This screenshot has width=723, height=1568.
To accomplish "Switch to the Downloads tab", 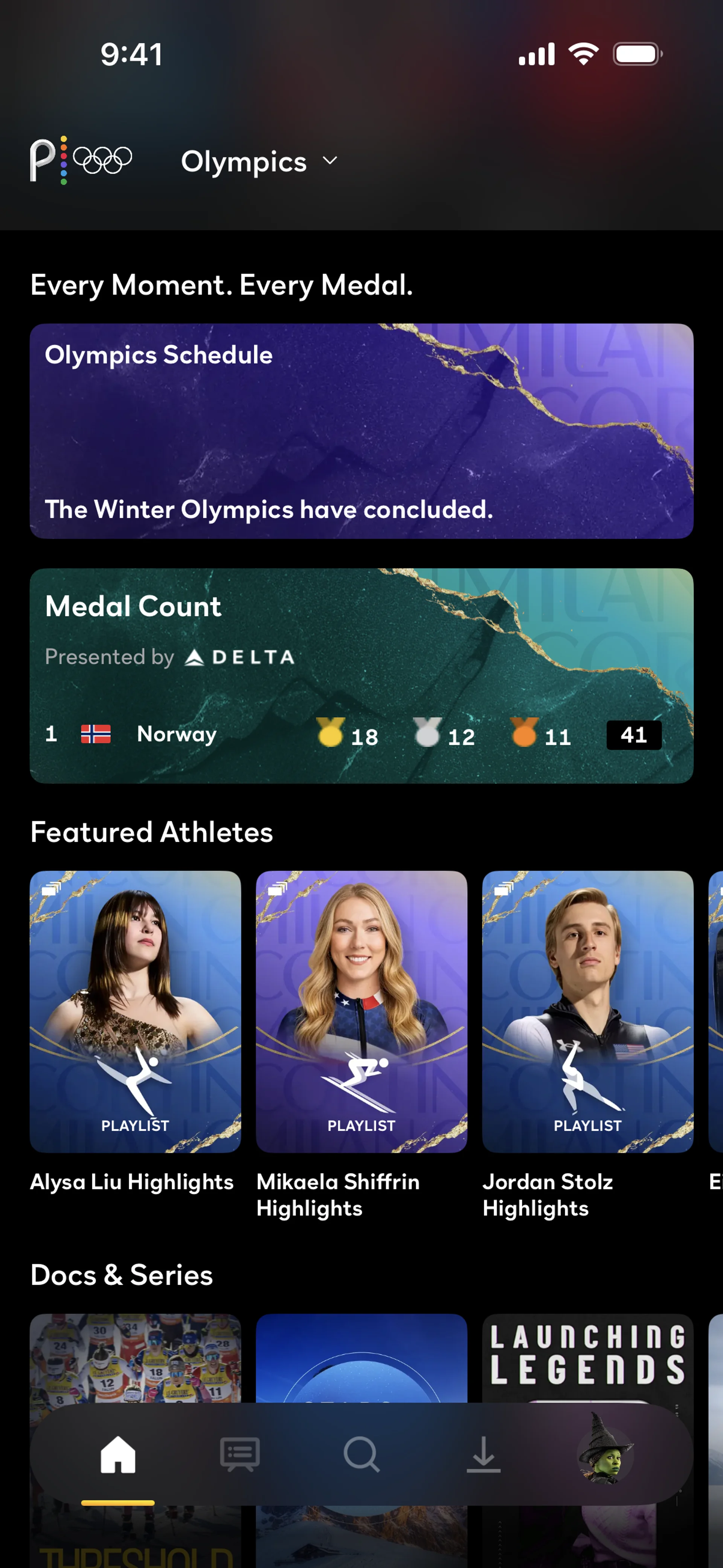I will pos(483,1455).
